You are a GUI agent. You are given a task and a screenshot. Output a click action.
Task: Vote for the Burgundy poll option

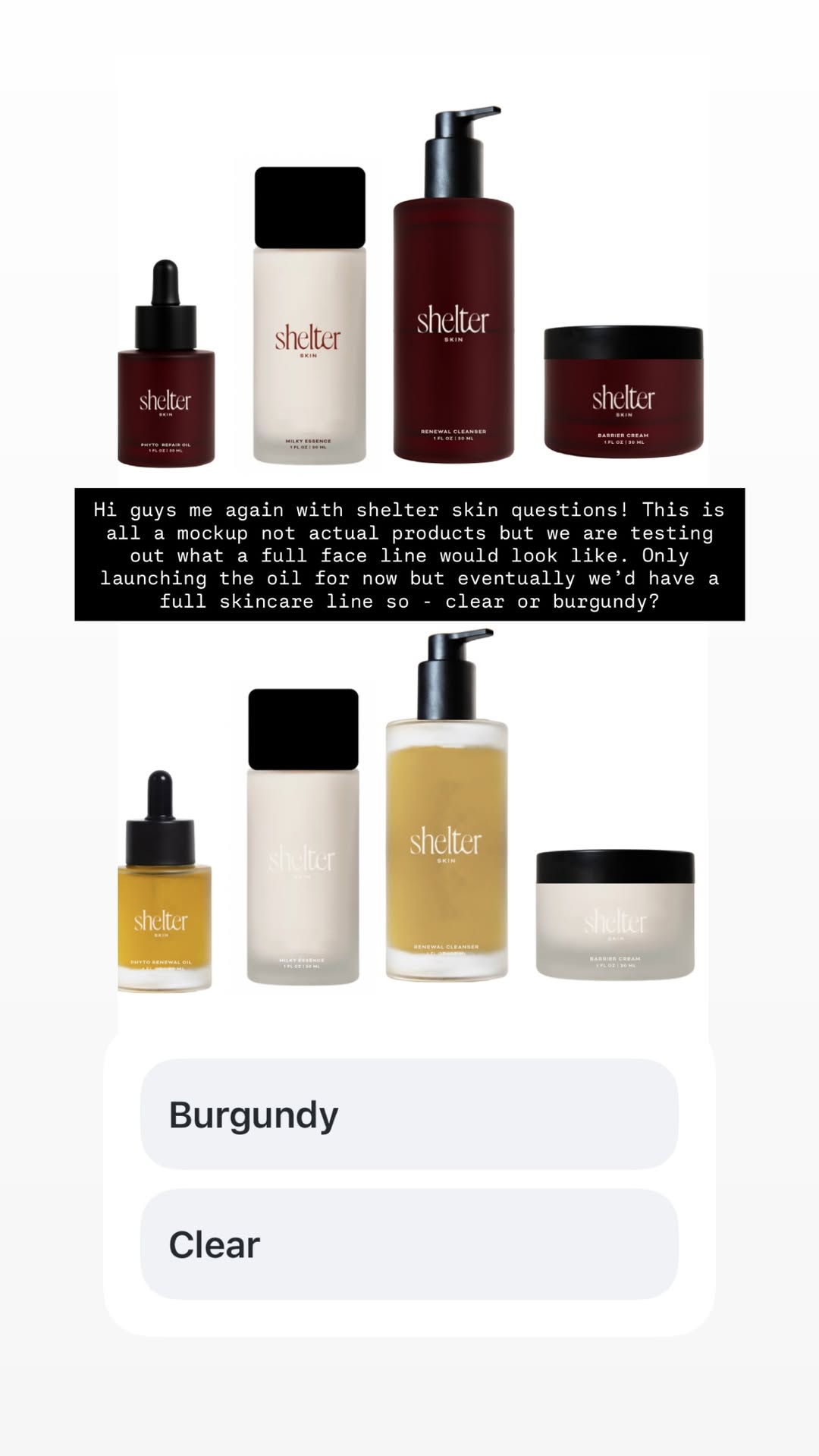pos(409,1114)
